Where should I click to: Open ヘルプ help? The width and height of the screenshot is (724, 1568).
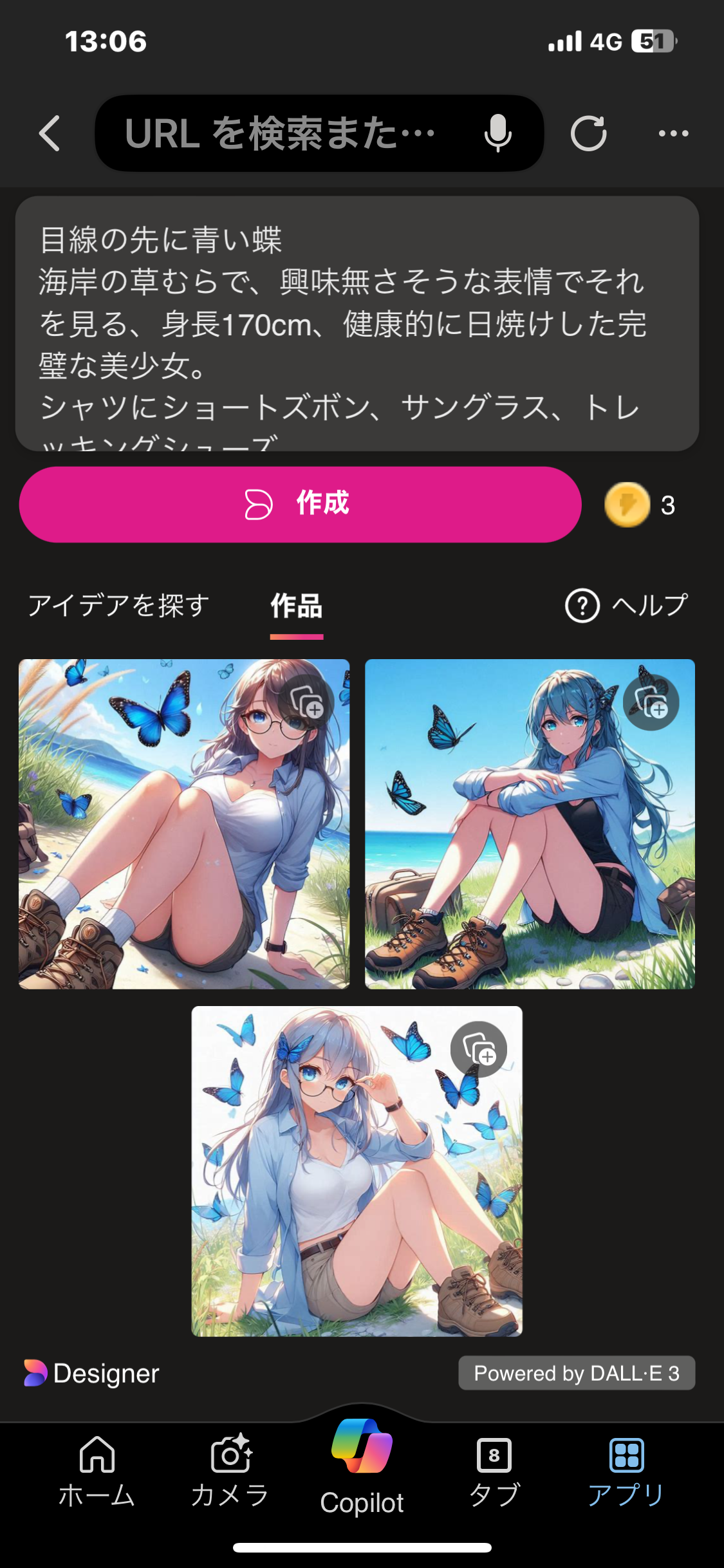point(626,606)
